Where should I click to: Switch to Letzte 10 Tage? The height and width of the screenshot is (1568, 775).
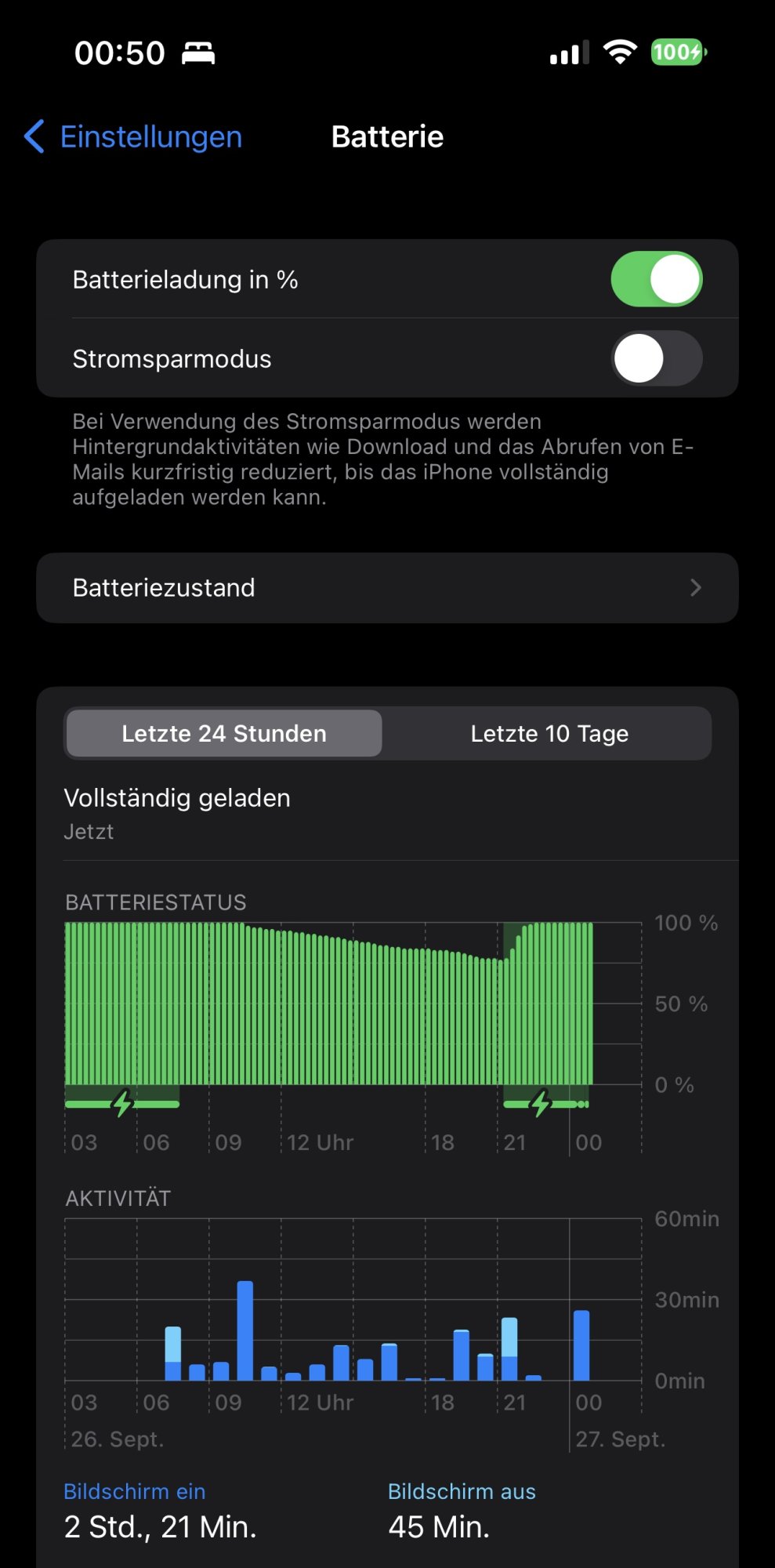point(549,734)
